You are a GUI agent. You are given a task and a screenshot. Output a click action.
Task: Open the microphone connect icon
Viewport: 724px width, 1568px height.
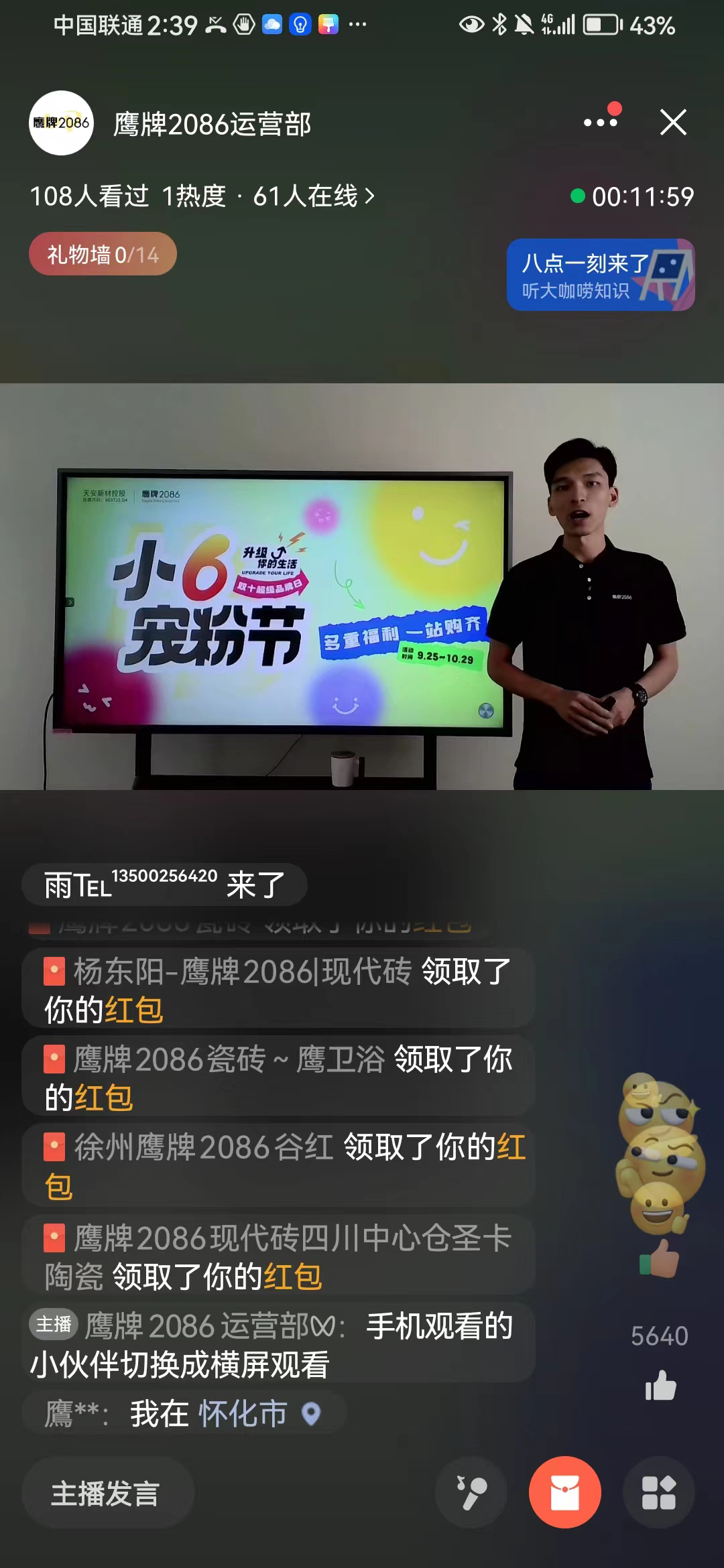coord(471,1493)
